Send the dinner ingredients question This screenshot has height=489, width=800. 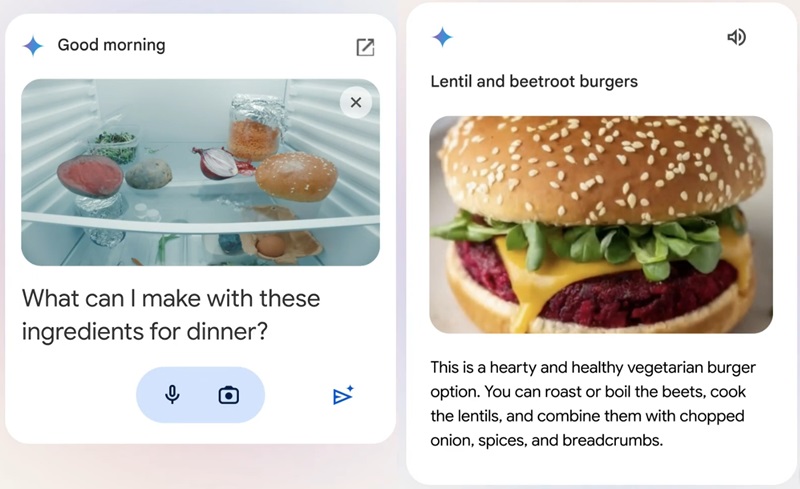coord(343,396)
